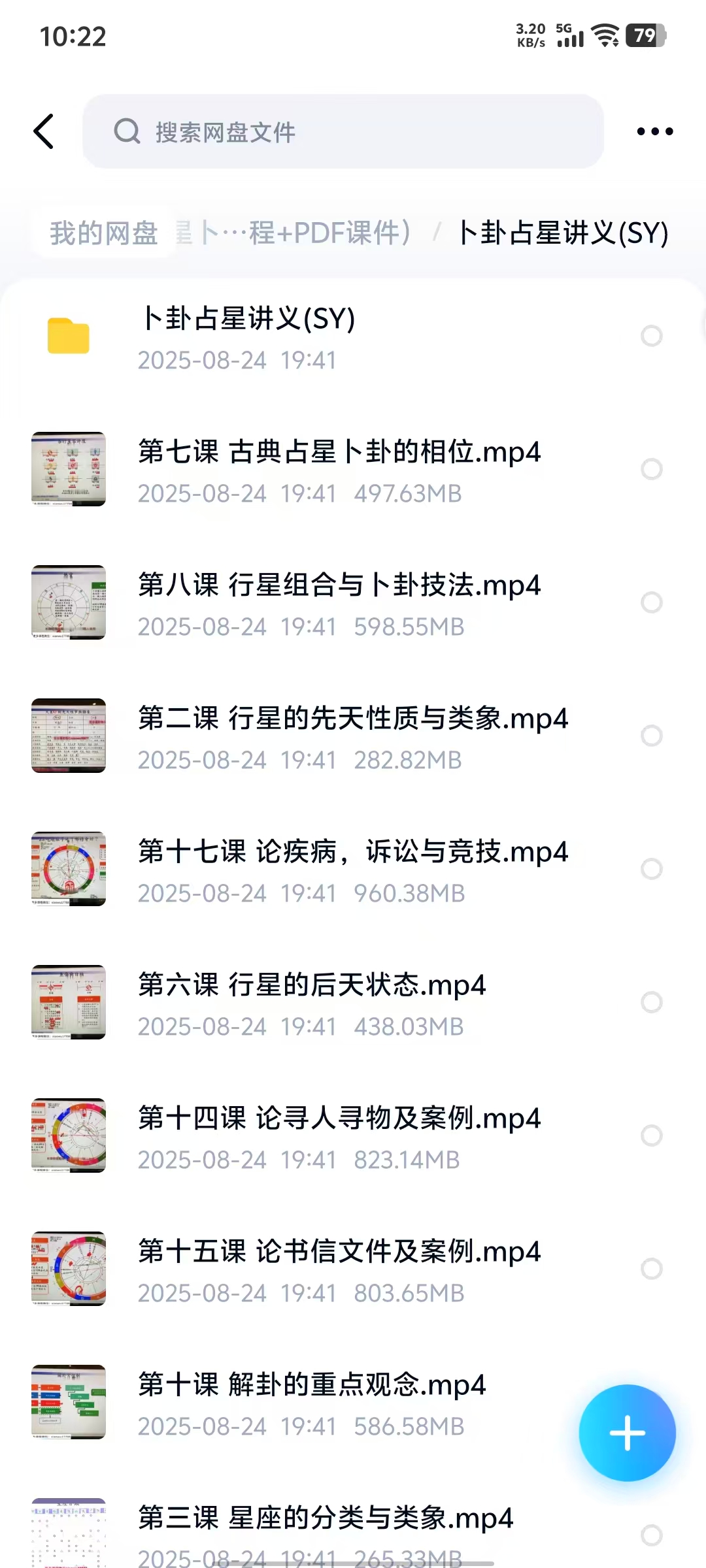Tap the blue plus floating button
Screen dimensions: 706x1568
(x=627, y=1433)
